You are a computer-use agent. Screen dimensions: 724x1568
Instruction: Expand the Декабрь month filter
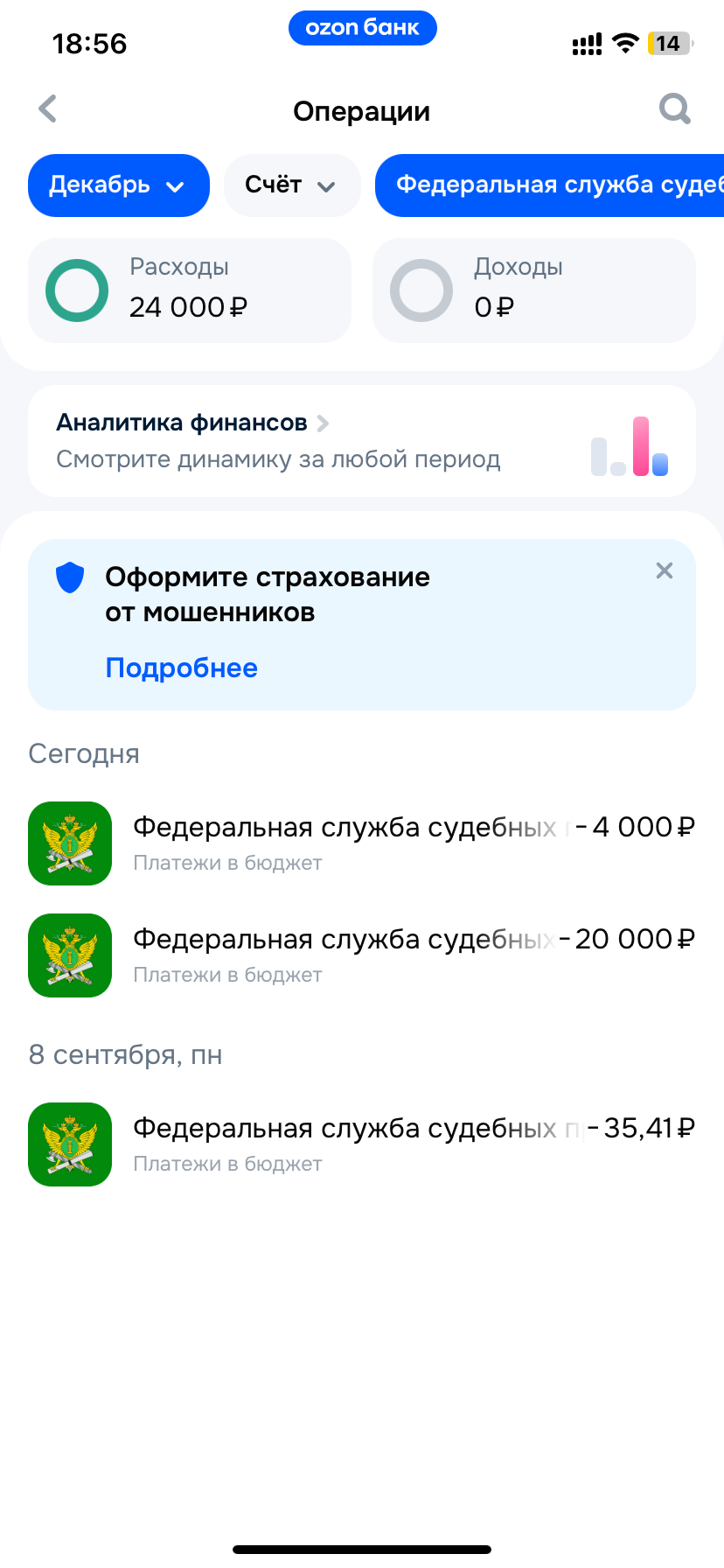(x=118, y=185)
